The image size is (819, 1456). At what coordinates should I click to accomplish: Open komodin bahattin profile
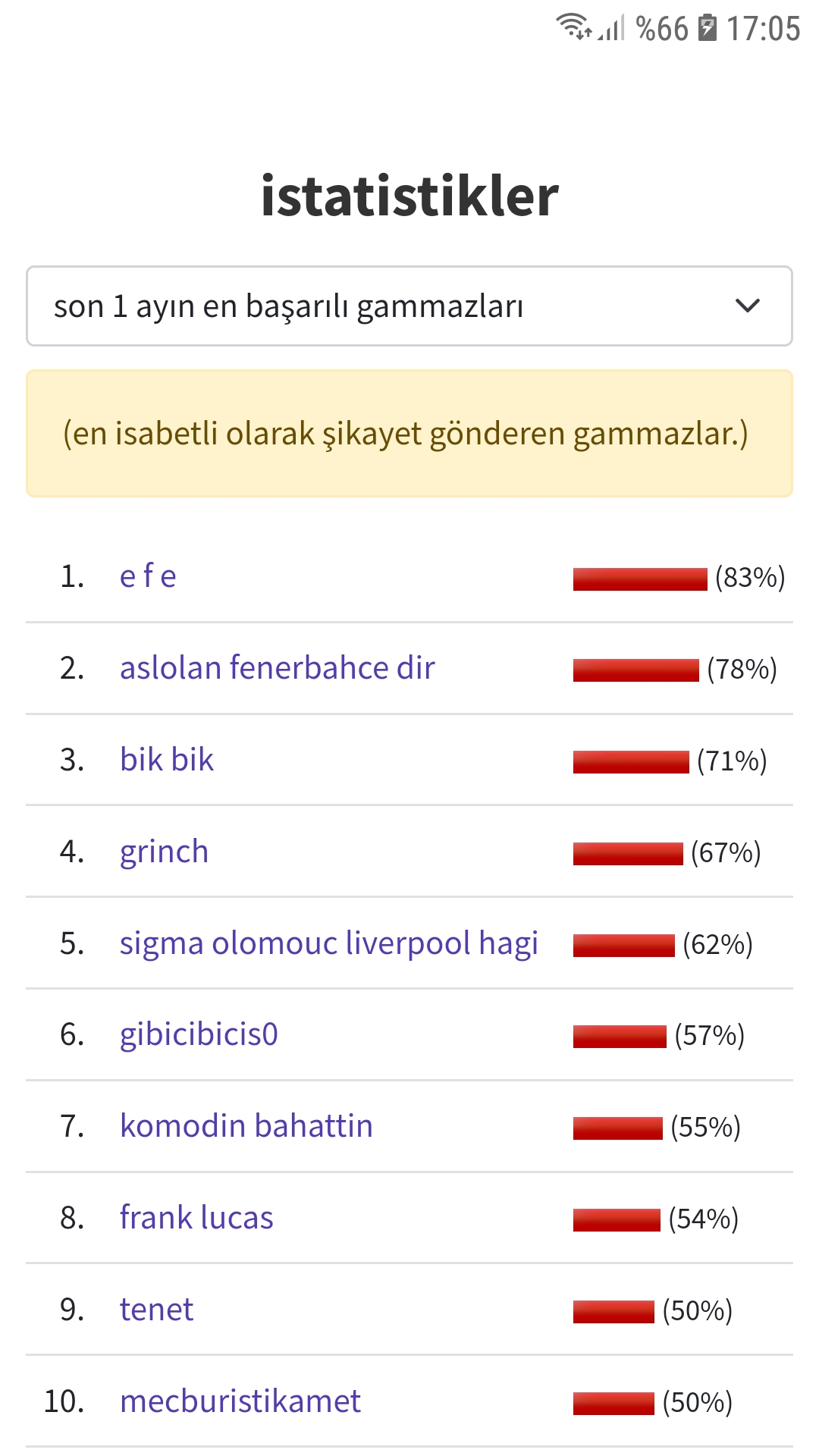point(246,1126)
